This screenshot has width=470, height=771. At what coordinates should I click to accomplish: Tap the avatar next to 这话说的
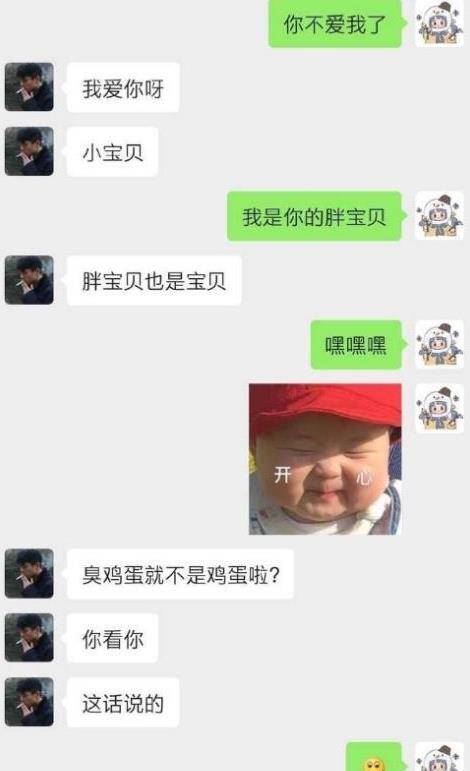click(29, 702)
